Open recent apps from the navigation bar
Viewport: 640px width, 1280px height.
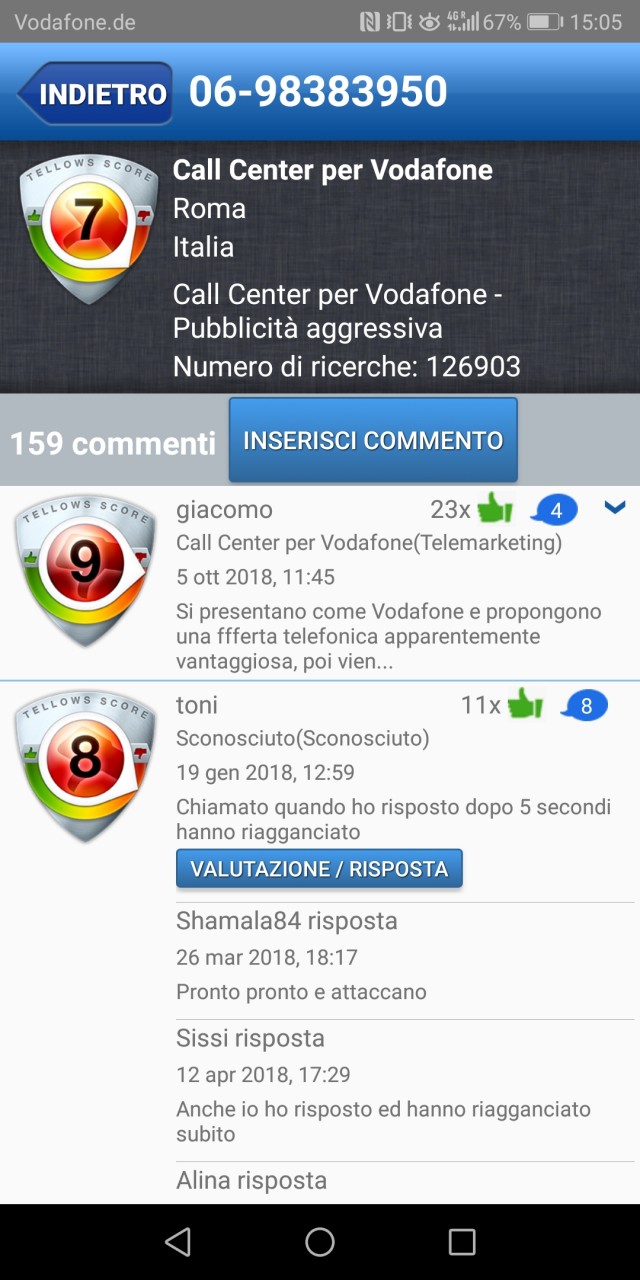point(462,1242)
